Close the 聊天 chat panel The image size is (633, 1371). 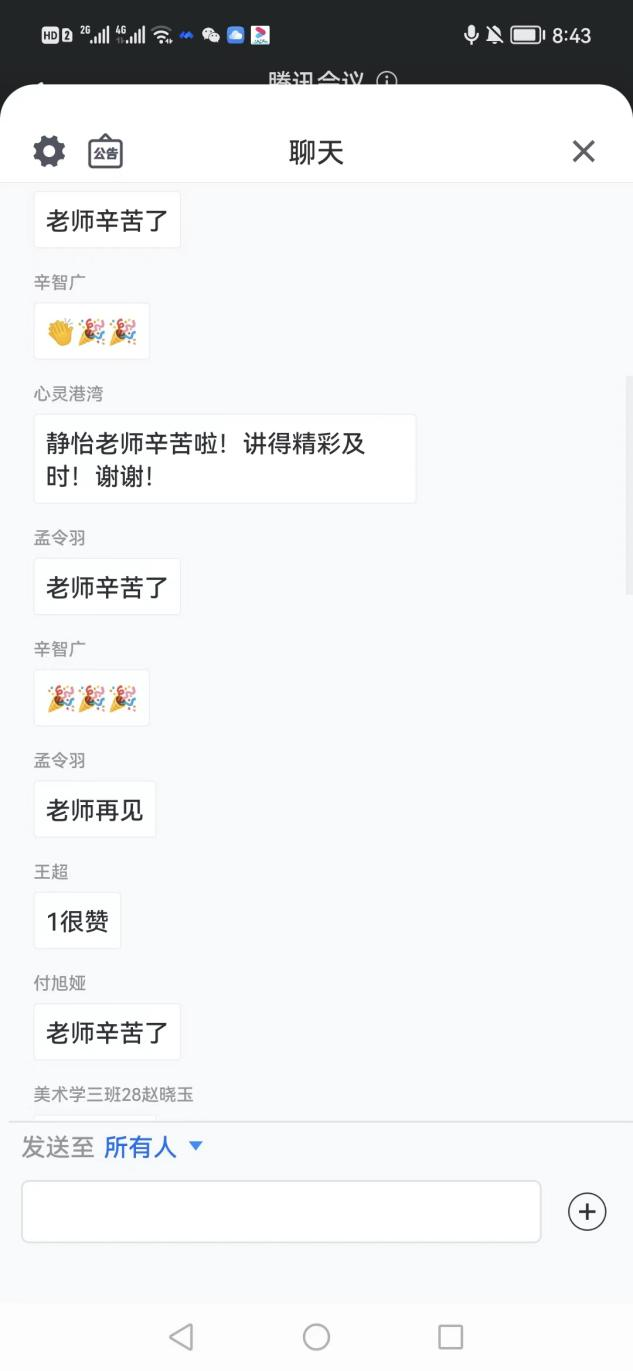point(583,151)
